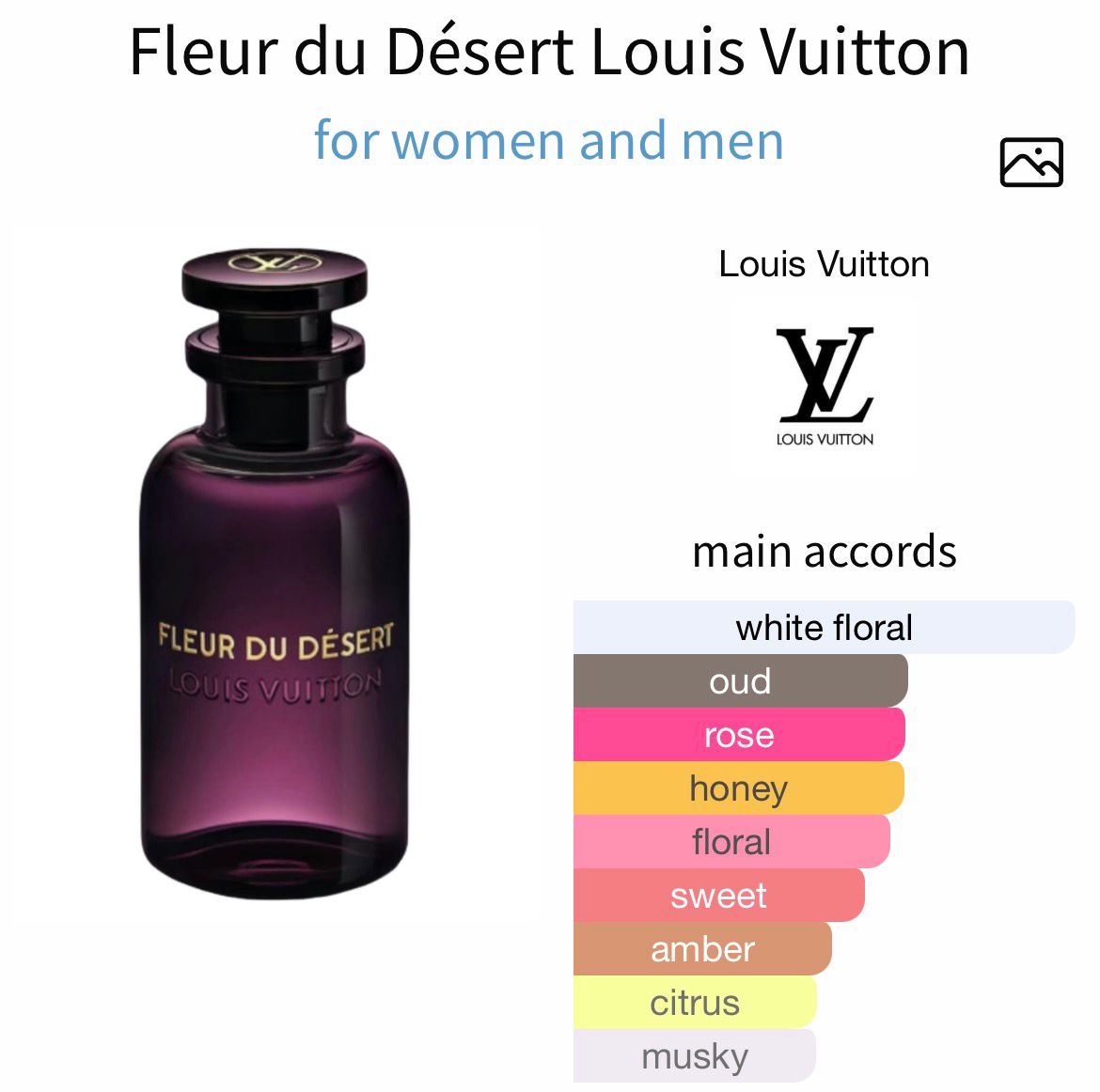Viewport: 1100px width, 1092px height.
Task: Open the perfume photo gallery icon
Action: (1030, 163)
